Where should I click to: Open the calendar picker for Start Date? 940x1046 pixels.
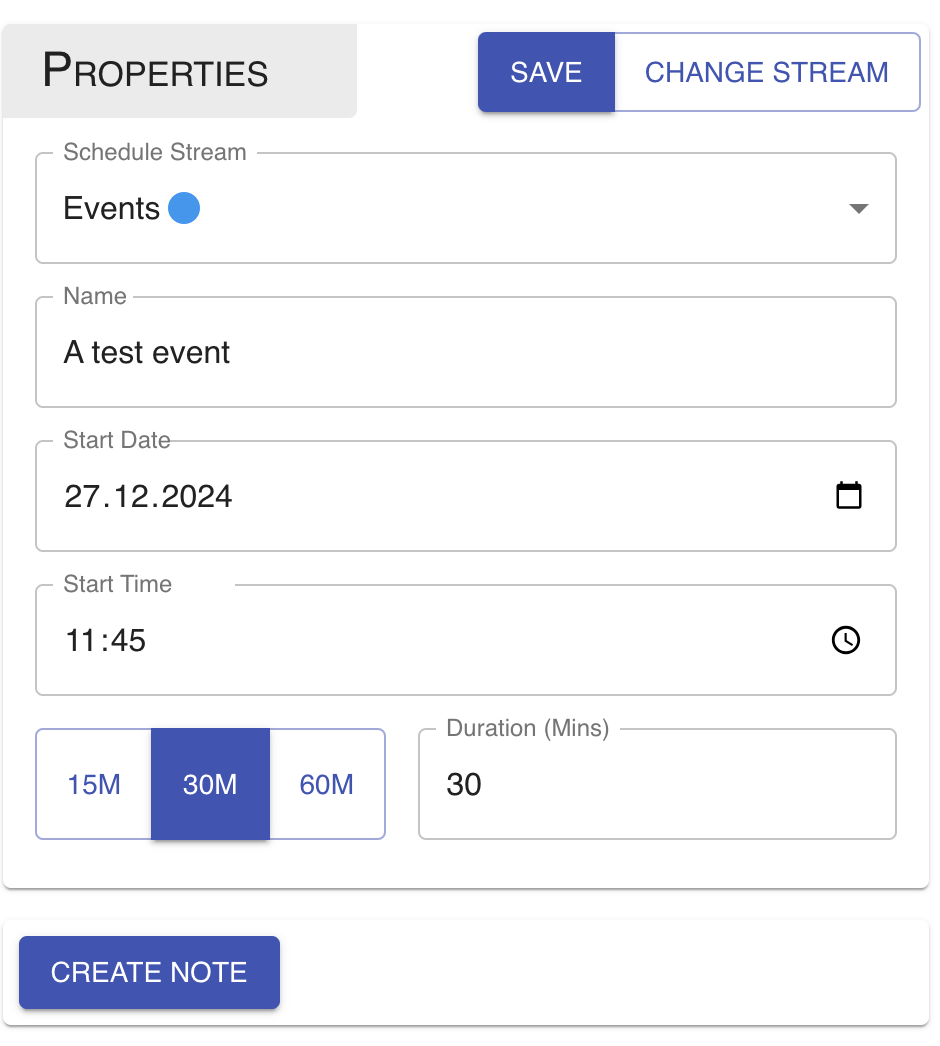coord(849,494)
